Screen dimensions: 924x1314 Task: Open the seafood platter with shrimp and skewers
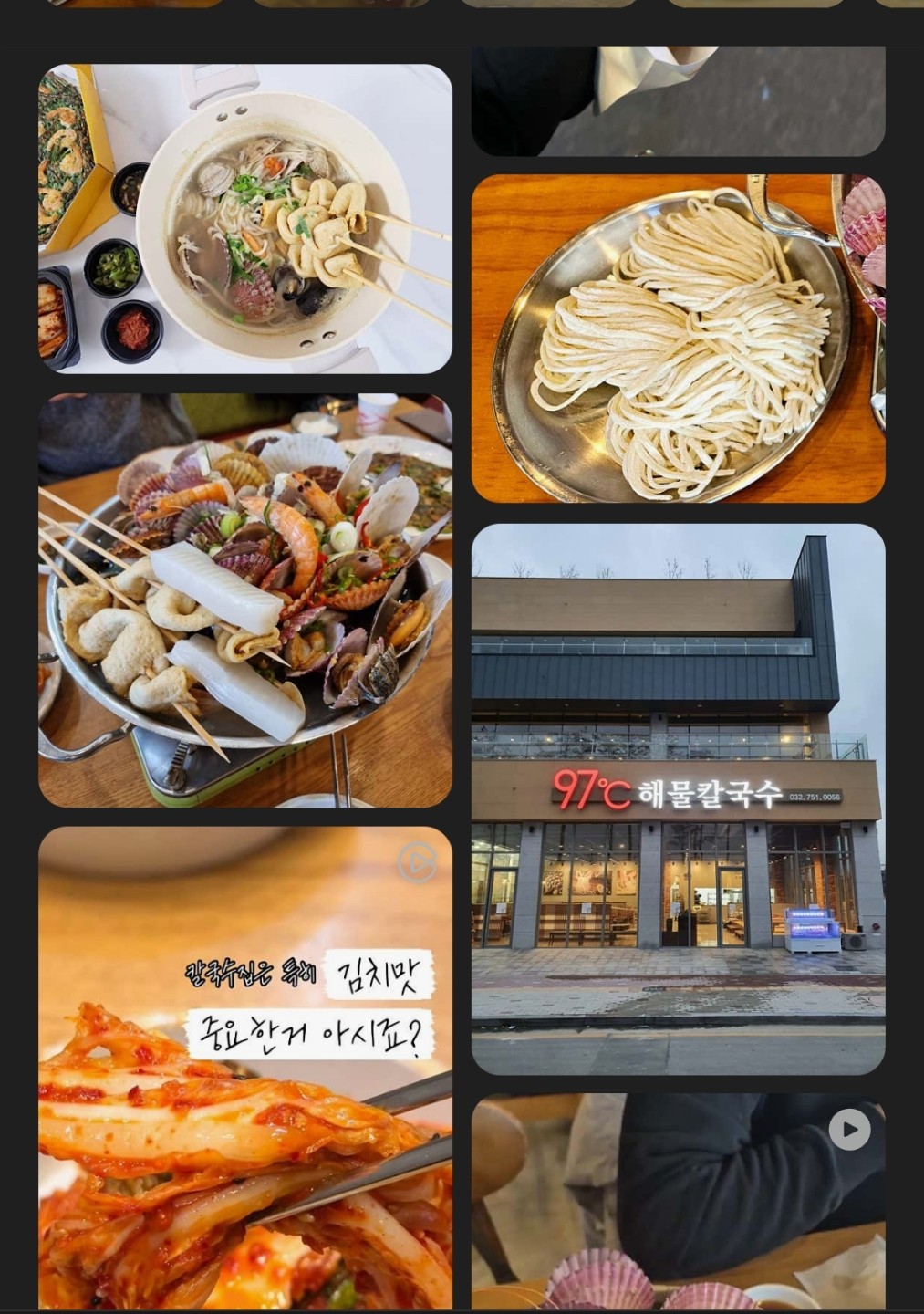point(244,600)
